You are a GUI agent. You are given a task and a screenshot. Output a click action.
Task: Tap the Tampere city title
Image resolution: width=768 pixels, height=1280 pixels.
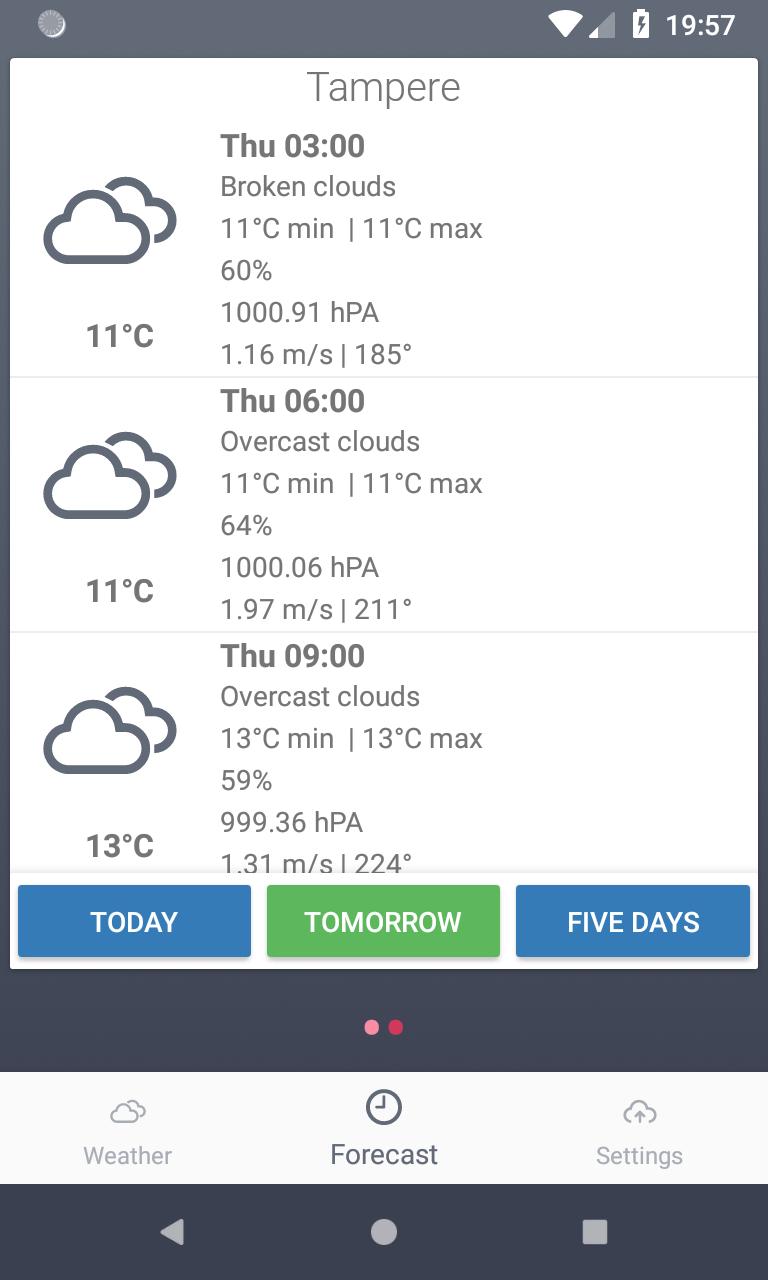[384, 87]
